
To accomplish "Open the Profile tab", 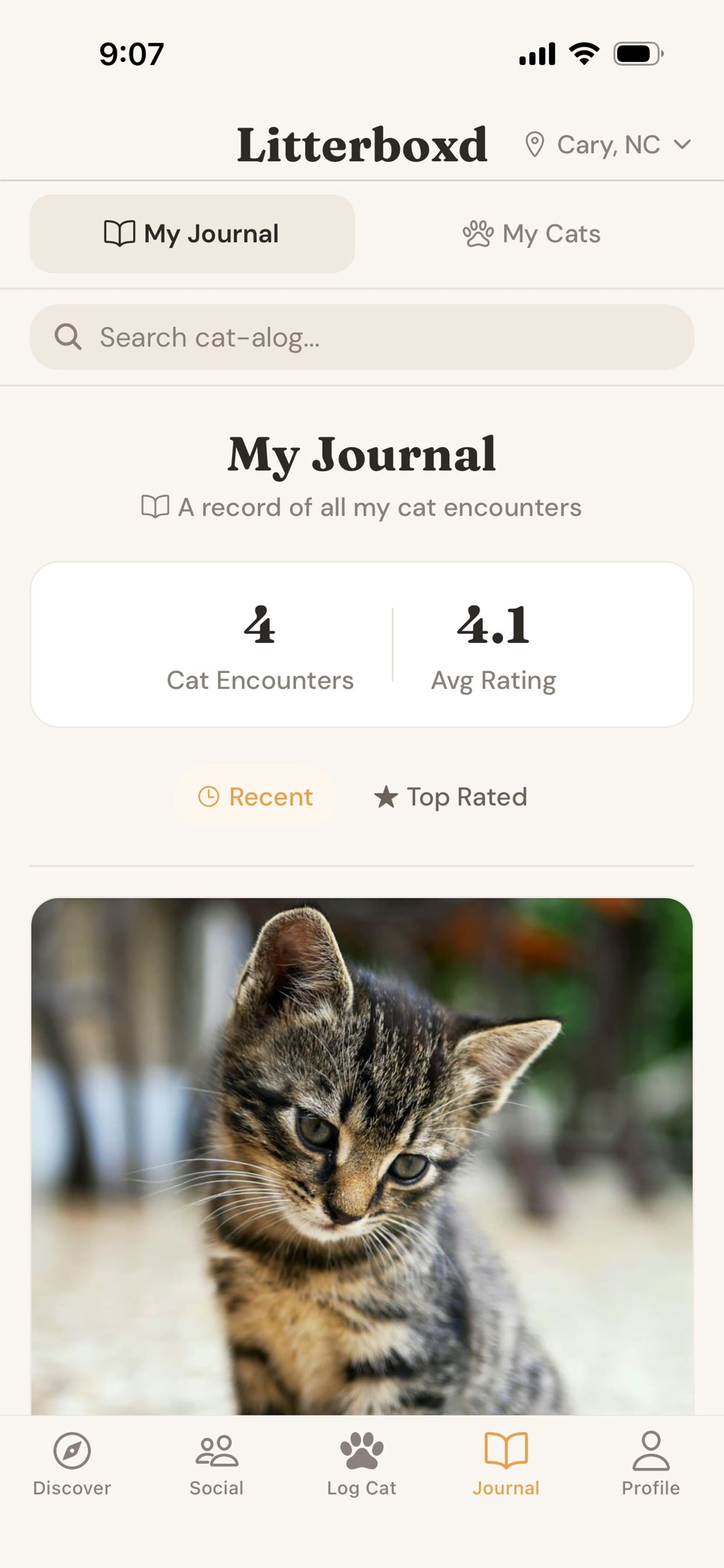I will [x=651, y=1464].
